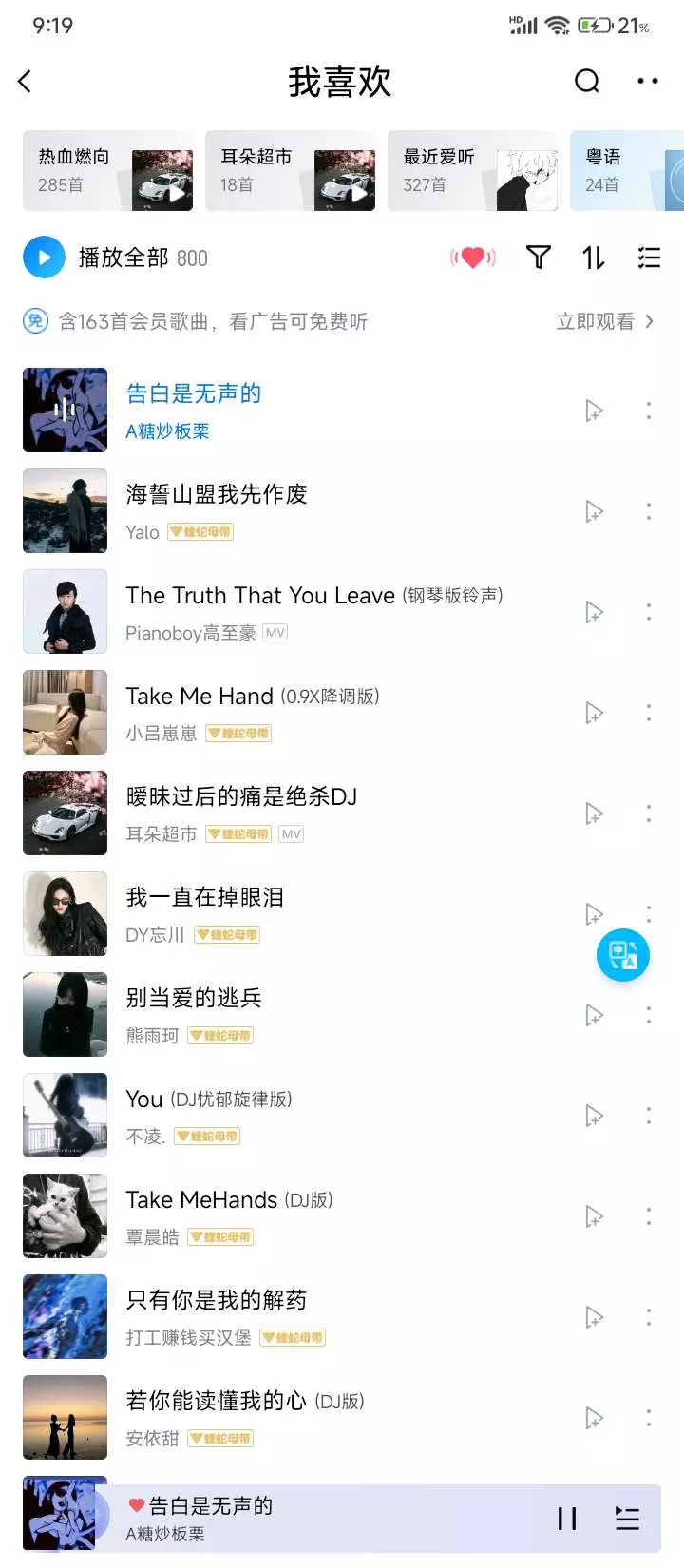Image resolution: width=684 pixels, height=1568 pixels.
Task: Tap the floating translate button
Action: (x=623, y=955)
